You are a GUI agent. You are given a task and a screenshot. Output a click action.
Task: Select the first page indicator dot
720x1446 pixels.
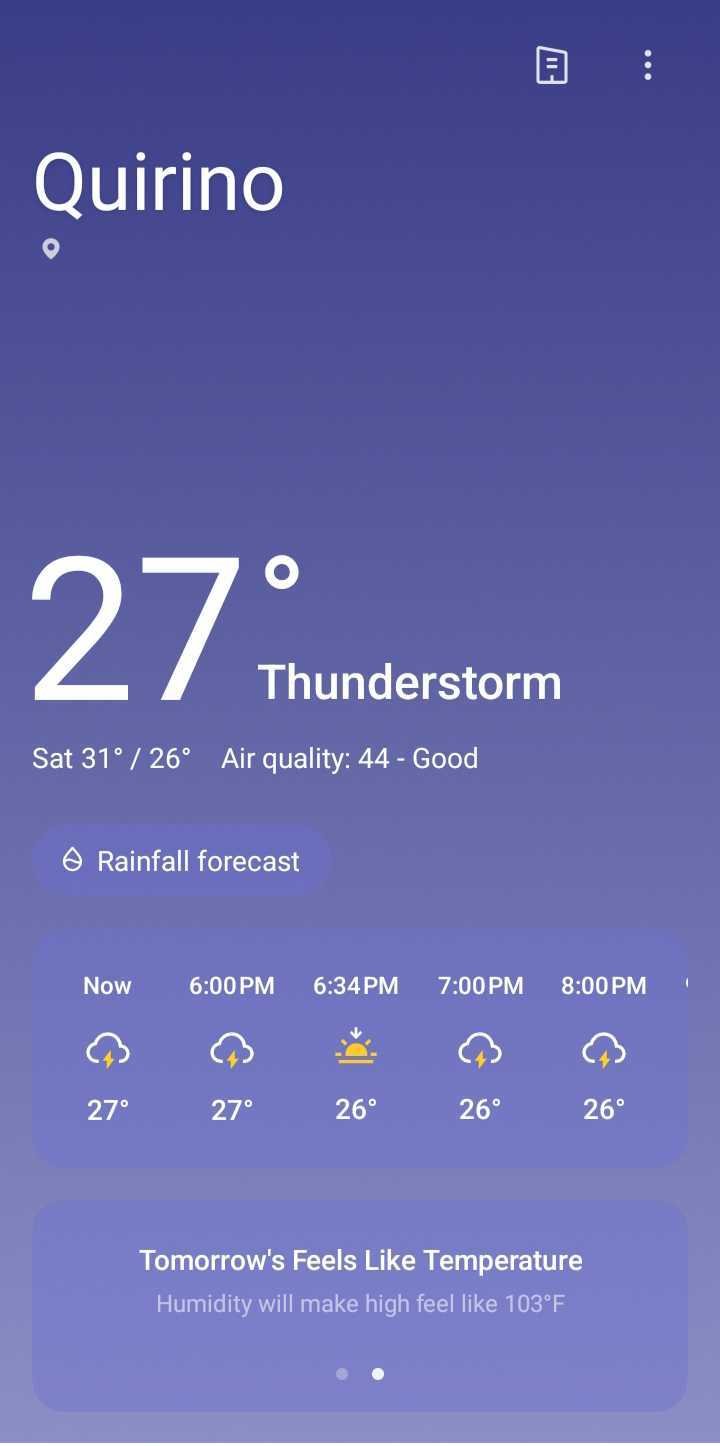tap(342, 1374)
